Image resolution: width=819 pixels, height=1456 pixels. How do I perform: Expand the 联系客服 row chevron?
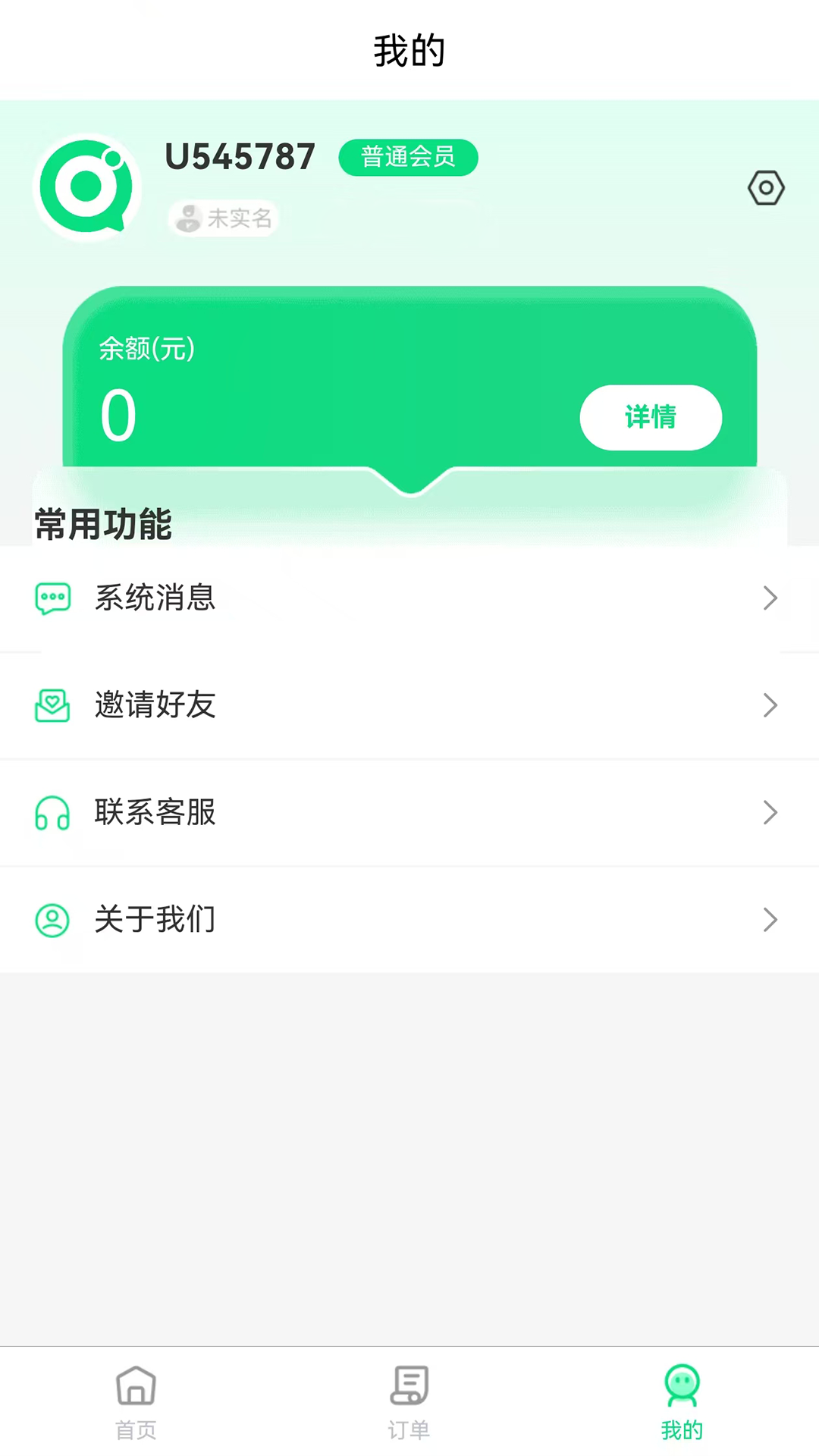pos(770,813)
